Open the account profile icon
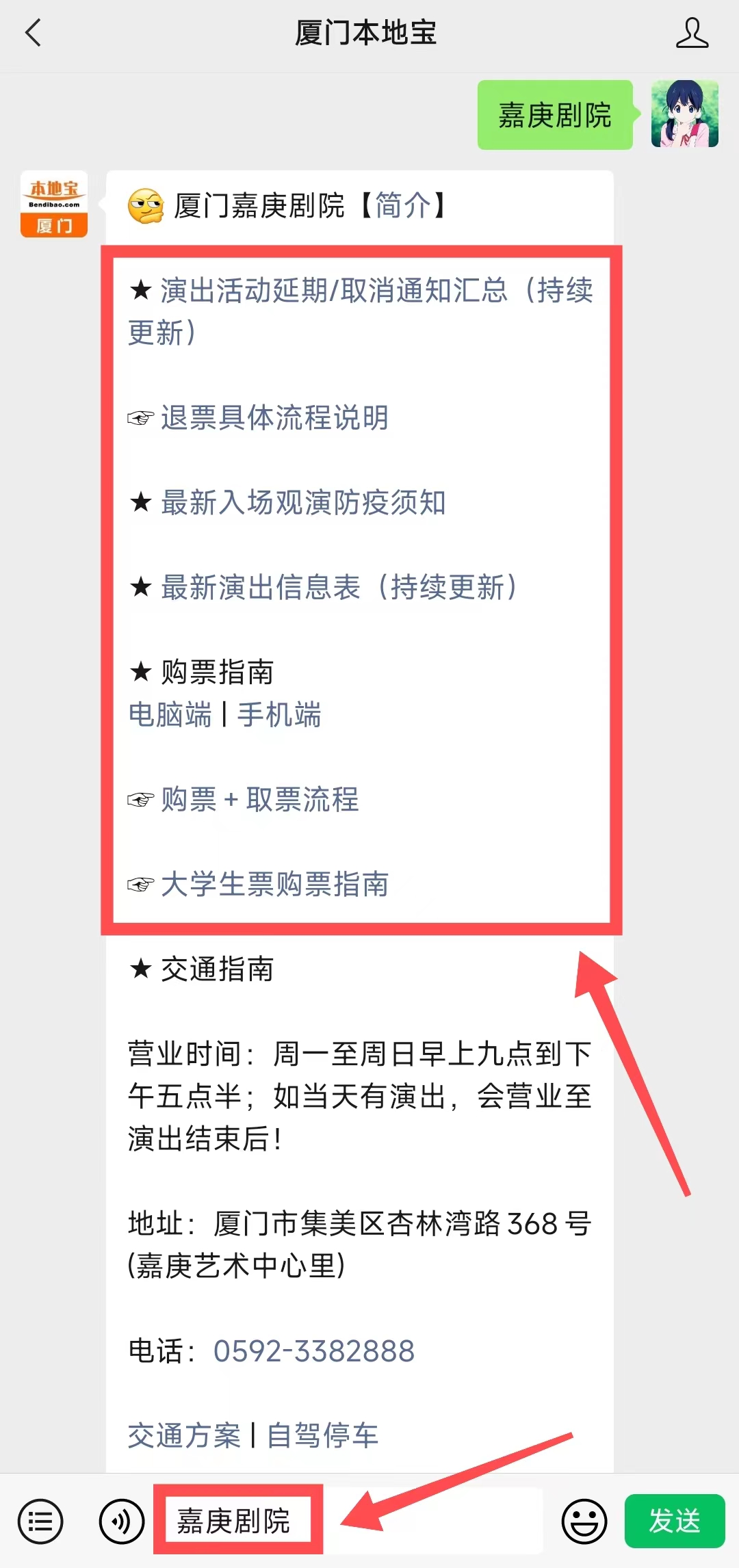 click(x=692, y=33)
